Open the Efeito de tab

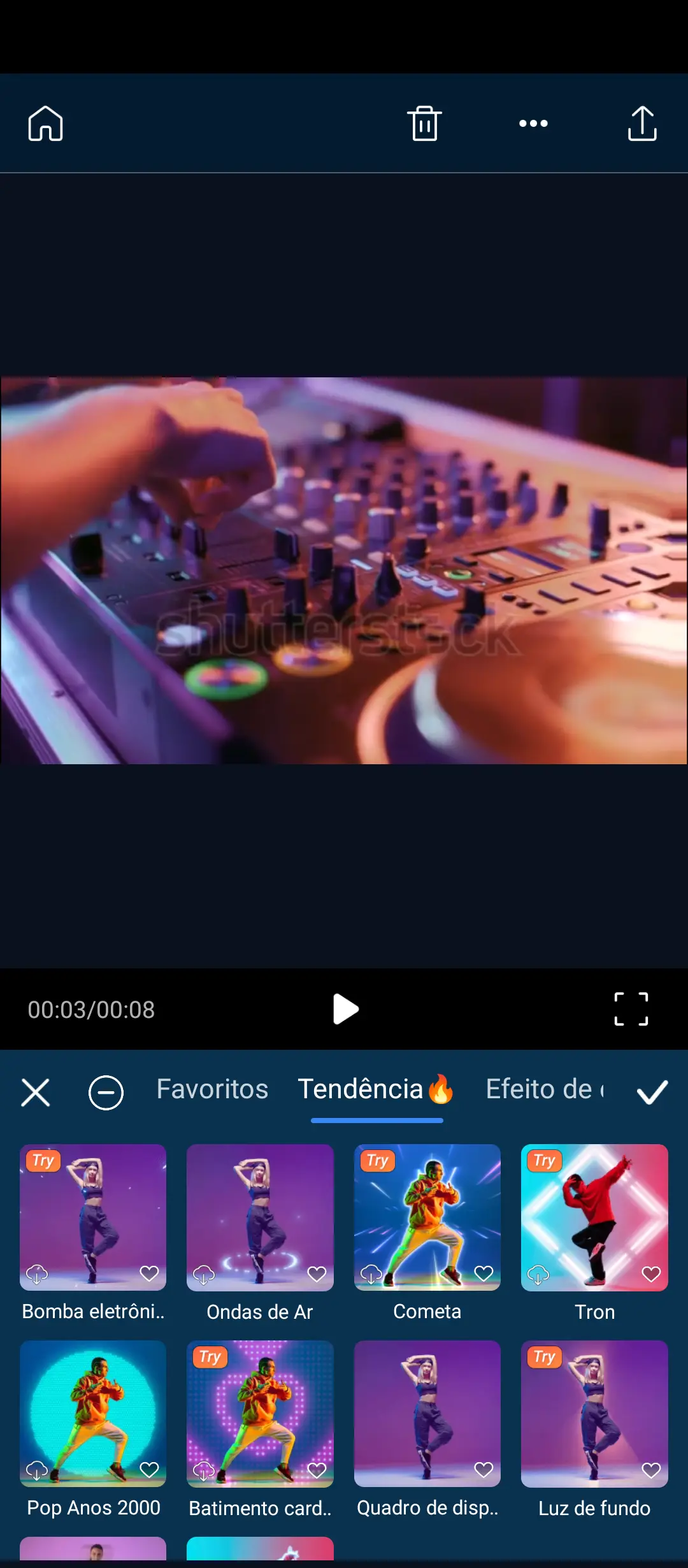pyautogui.click(x=543, y=1089)
